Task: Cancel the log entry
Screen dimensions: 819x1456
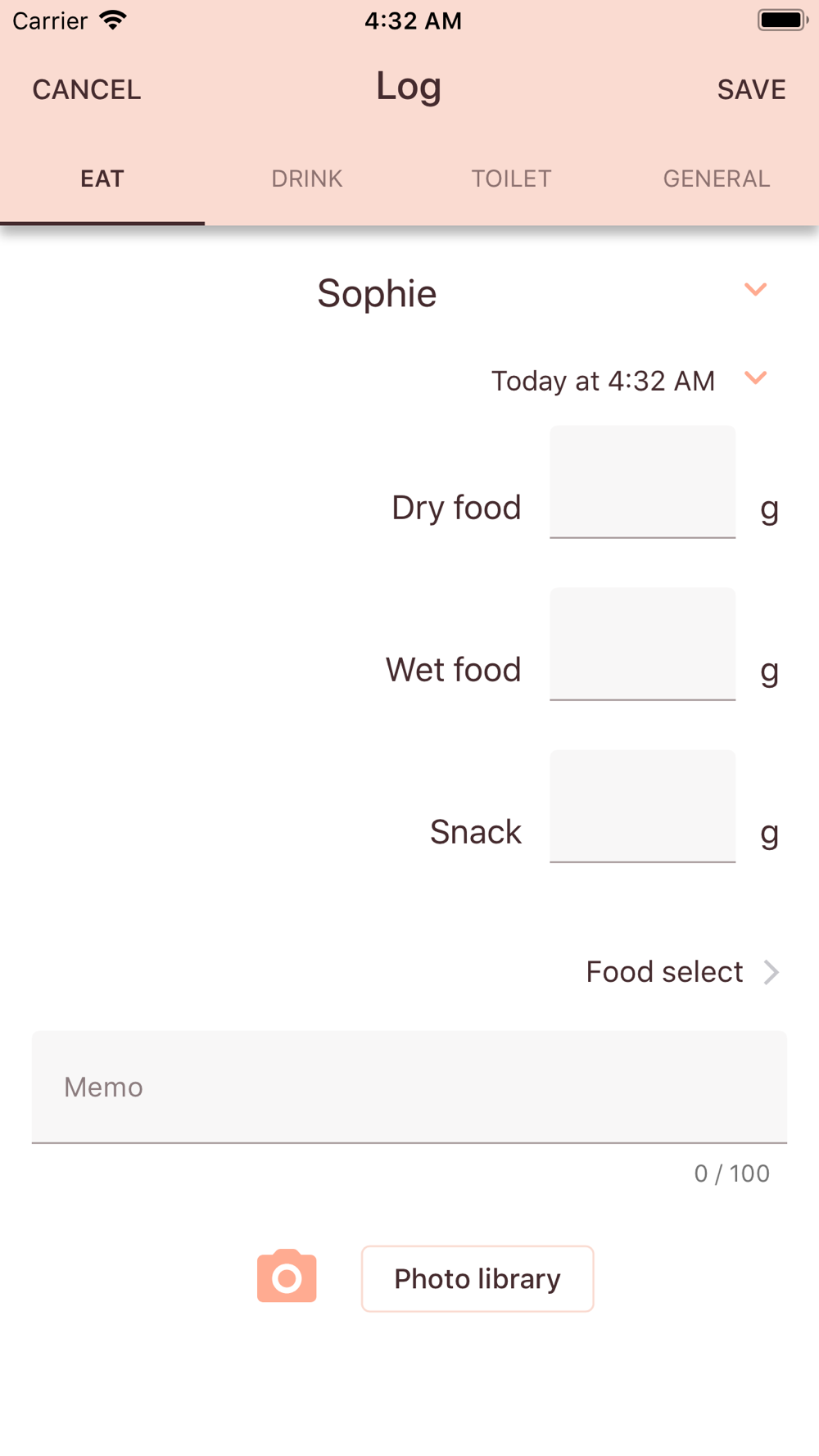Action: click(87, 89)
